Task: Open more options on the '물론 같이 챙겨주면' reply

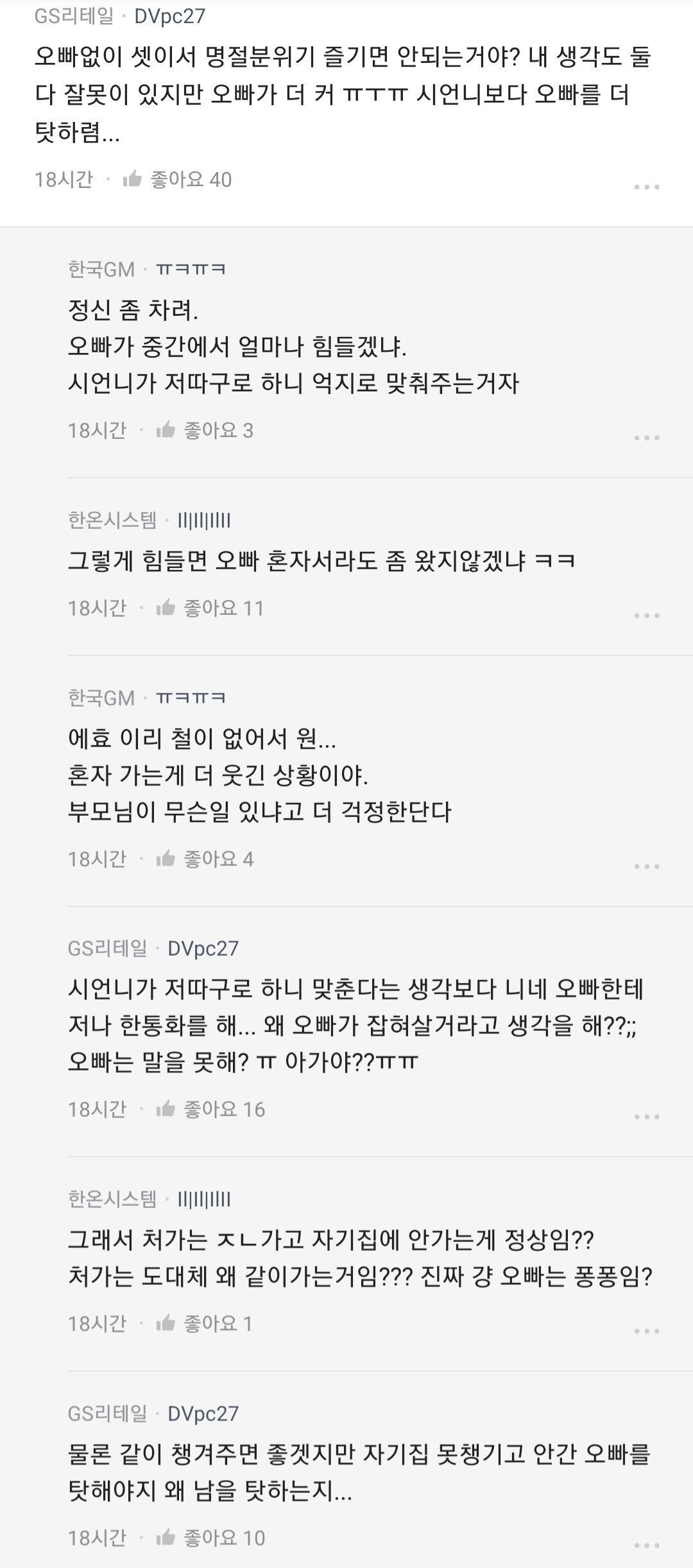Action: (x=646, y=1546)
